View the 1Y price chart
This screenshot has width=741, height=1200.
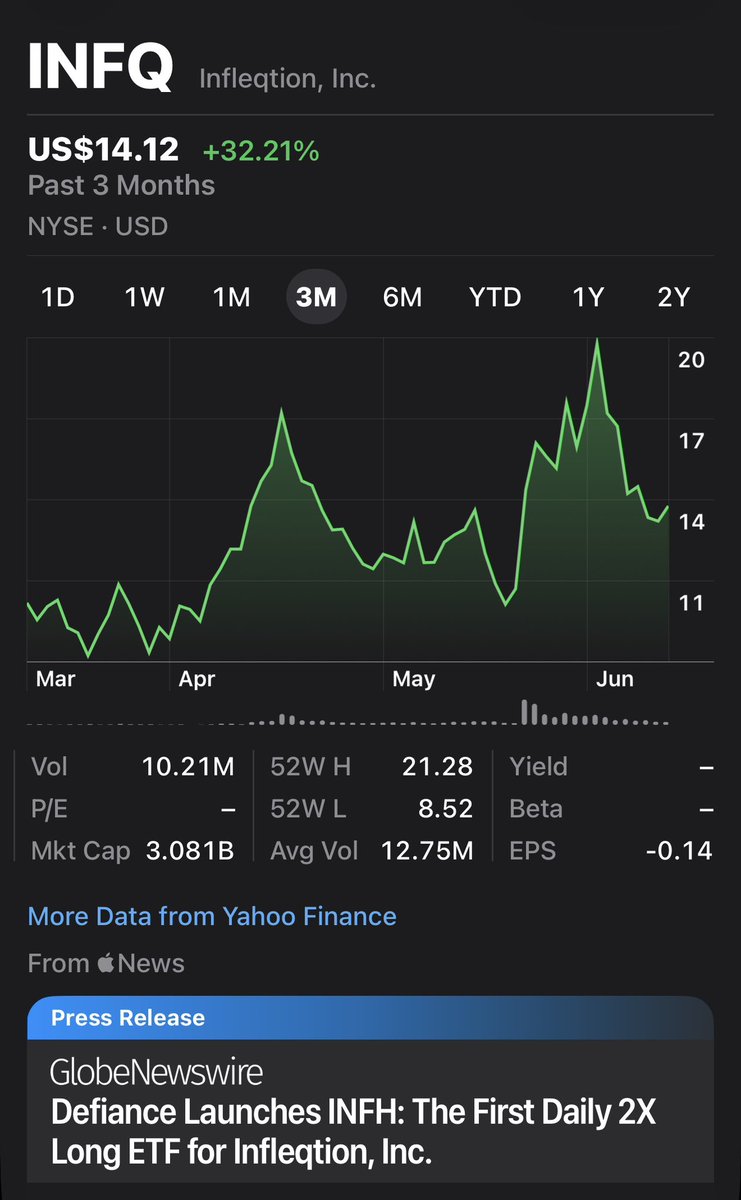(x=588, y=297)
